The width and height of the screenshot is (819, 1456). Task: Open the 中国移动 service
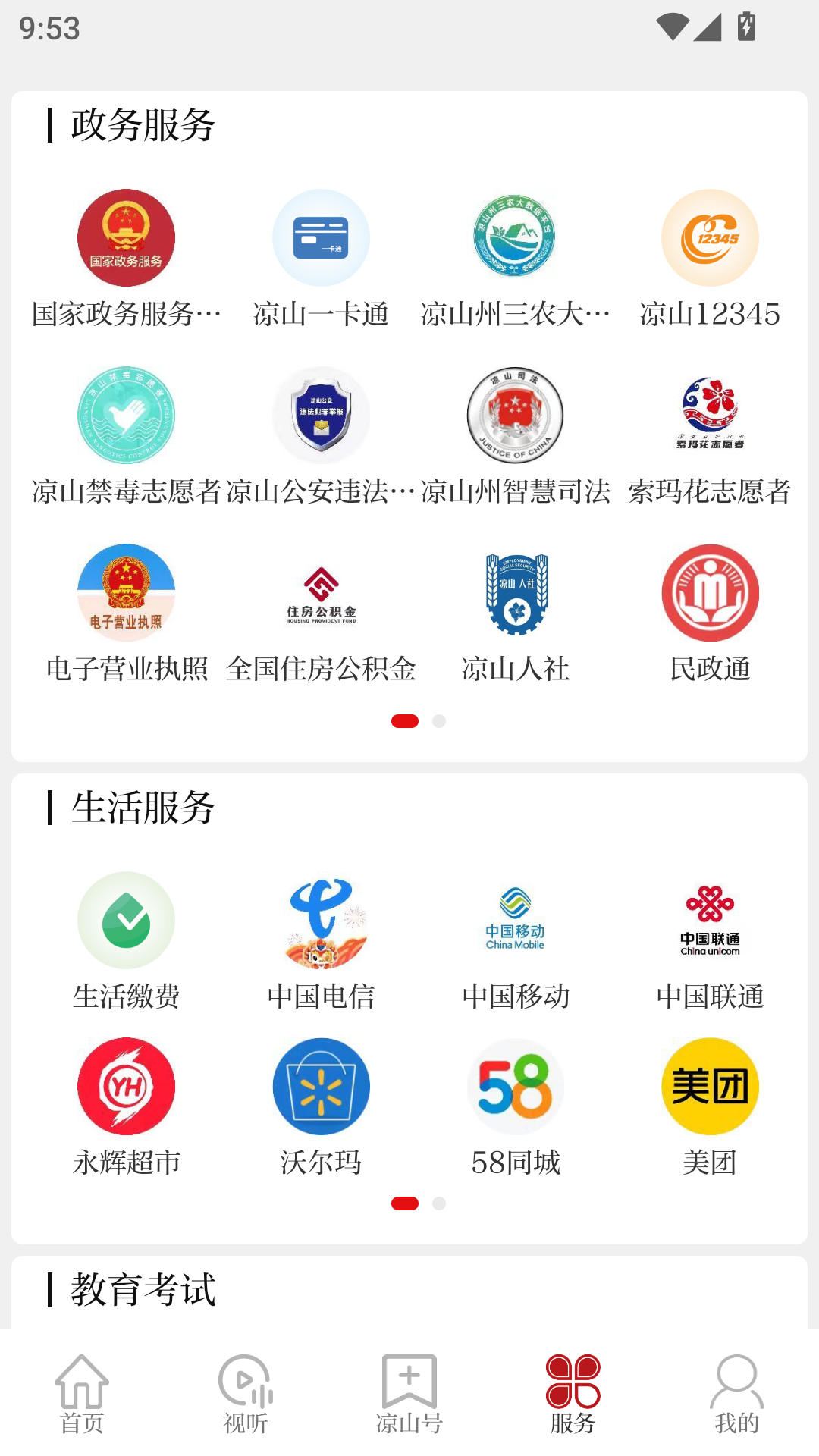click(515, 920)
